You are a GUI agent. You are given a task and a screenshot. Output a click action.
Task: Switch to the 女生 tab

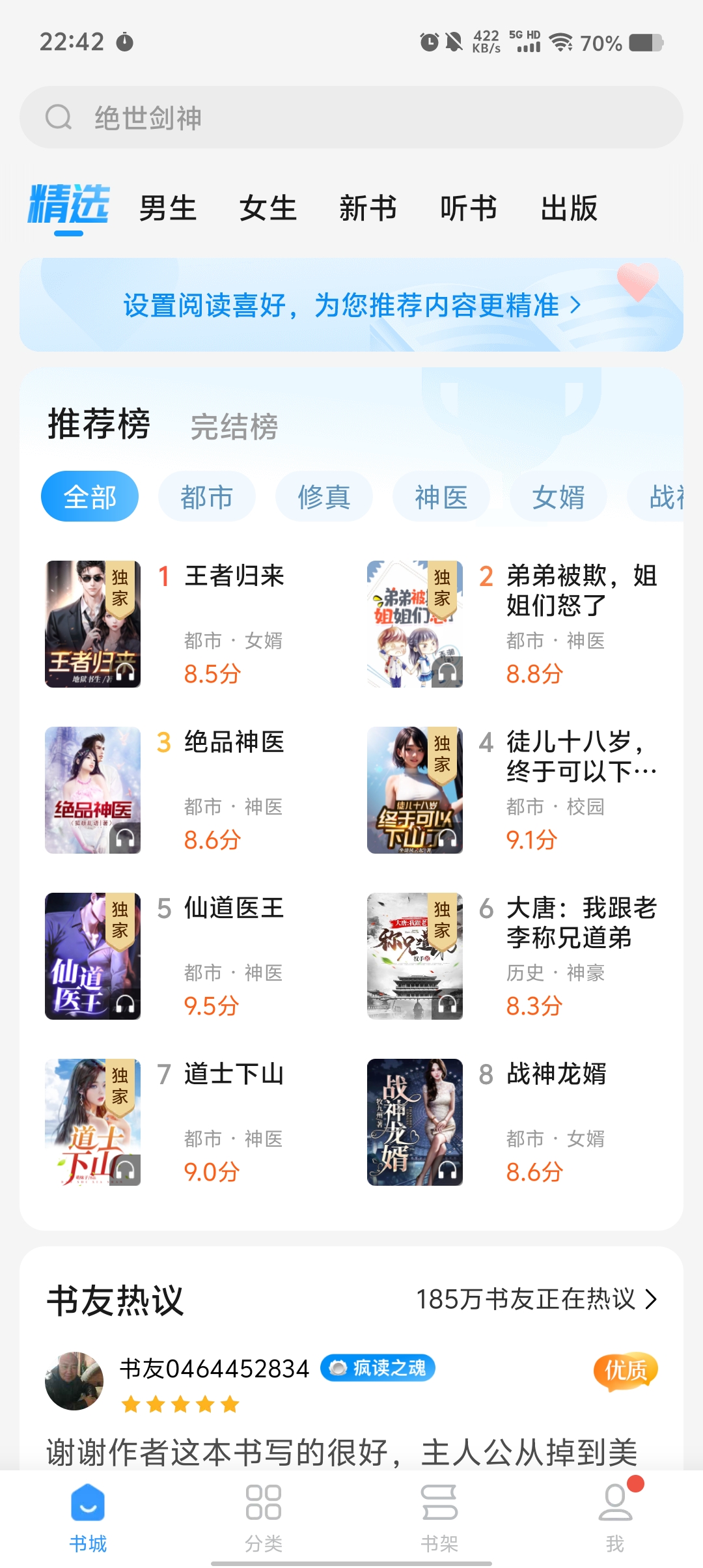[268, 208]
